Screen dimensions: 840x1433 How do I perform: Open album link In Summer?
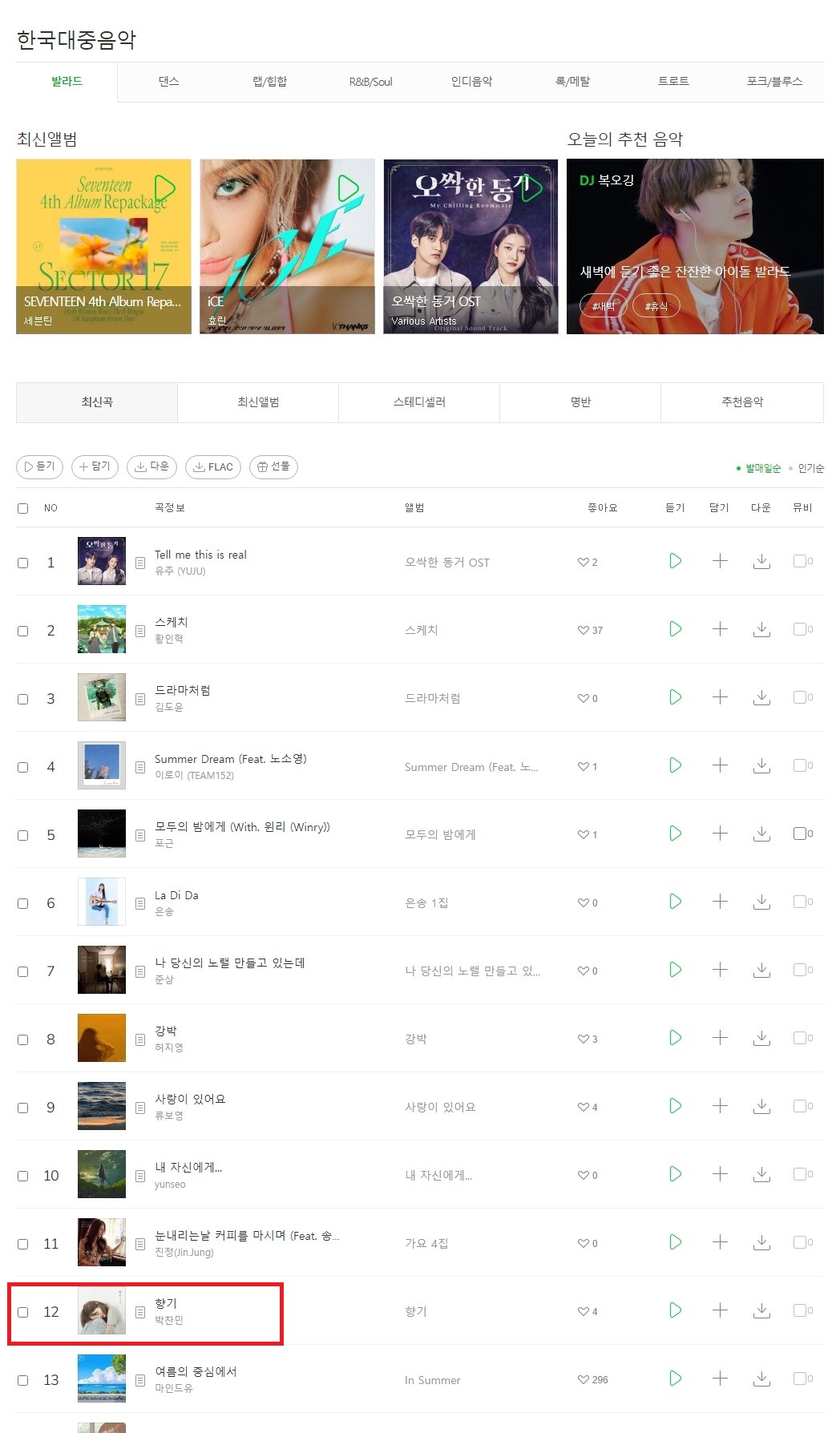(433, 1380)
